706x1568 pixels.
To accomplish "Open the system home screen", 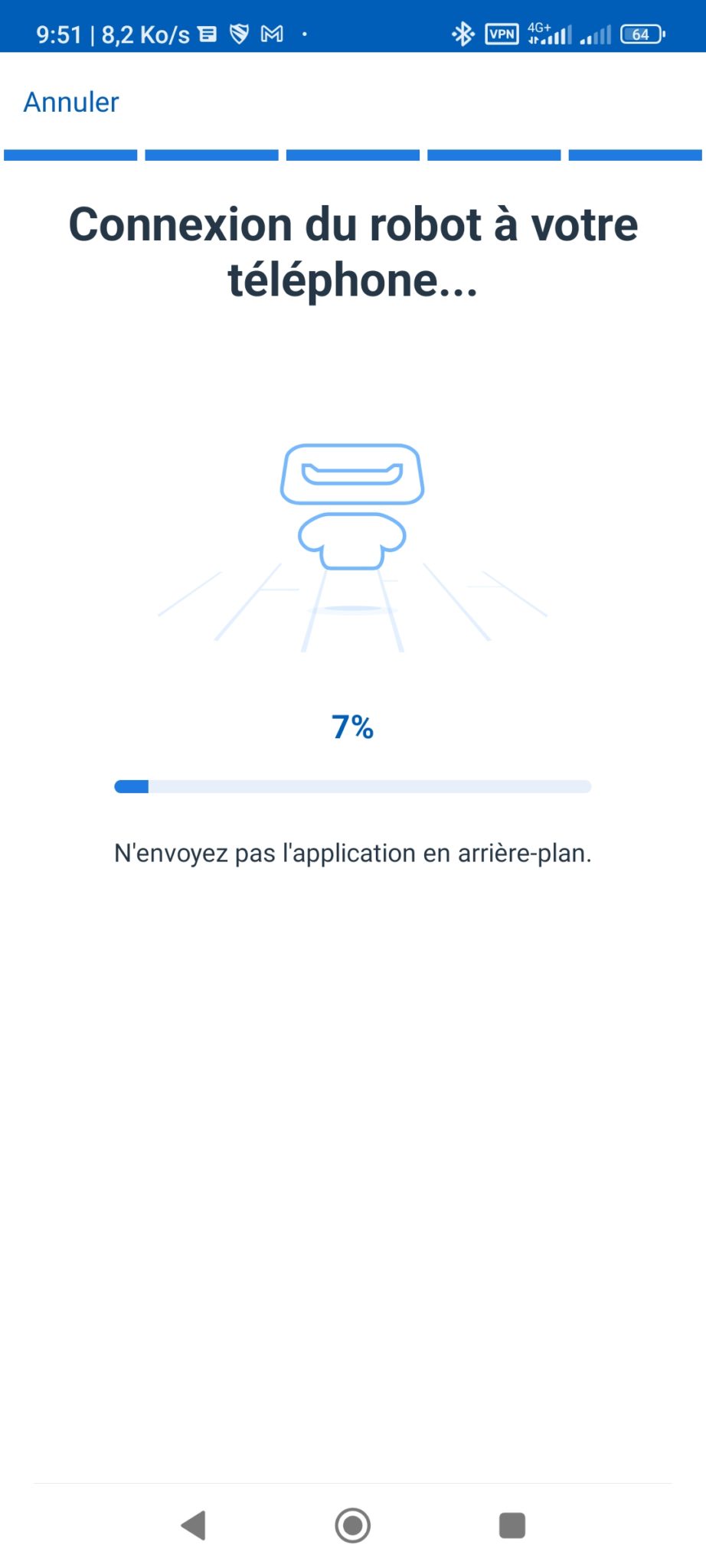I will pos(353,1525).
